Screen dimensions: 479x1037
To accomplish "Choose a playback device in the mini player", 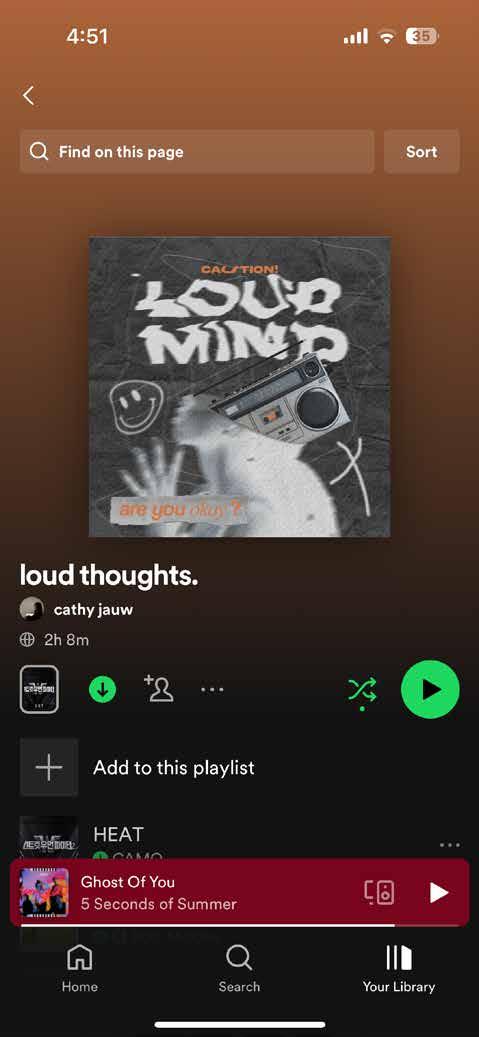I will (380, 892).
